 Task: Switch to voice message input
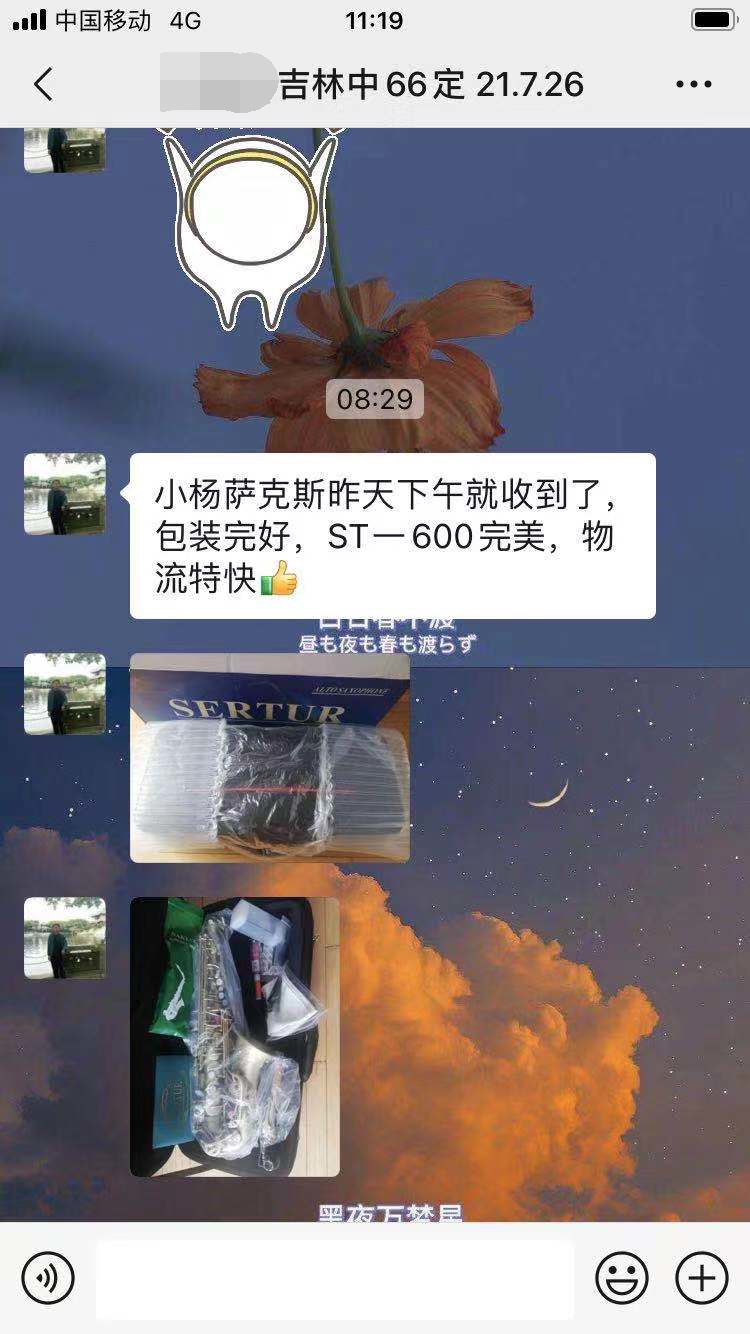pyautogui.click(x=48, y=1278)
